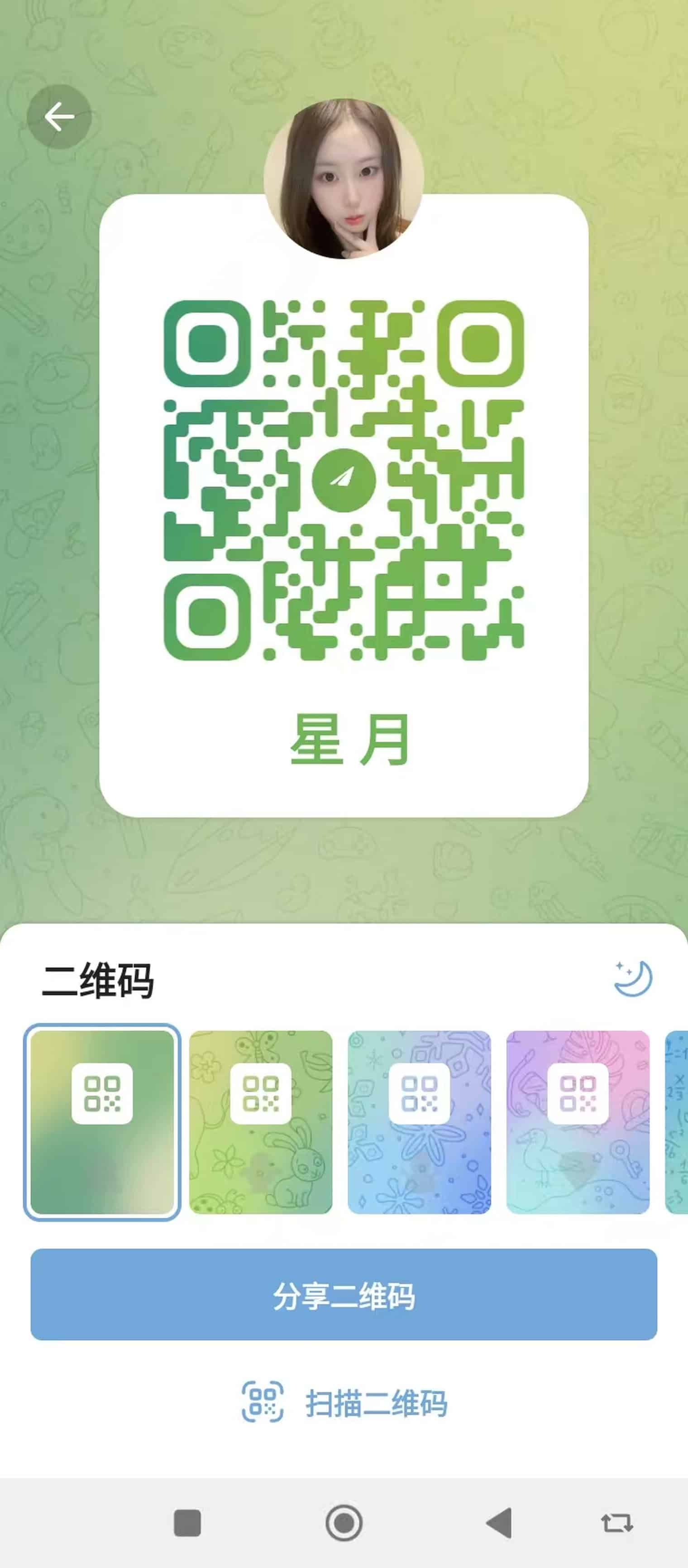Go back using the top arrow button
This screenshot has height=1568, width=688.
coord(59,117)
